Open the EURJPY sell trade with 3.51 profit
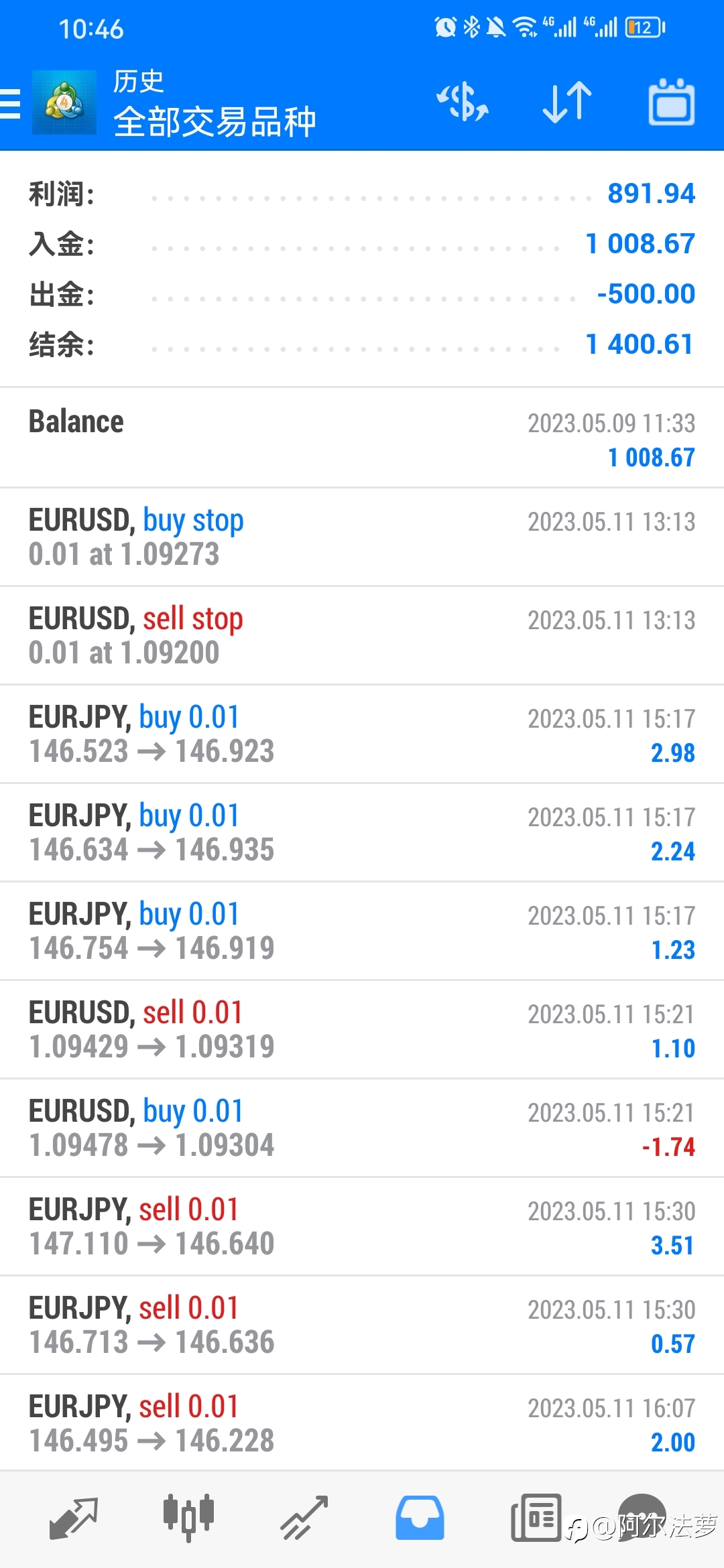724x1568 pixels. tap(362, 1226)
